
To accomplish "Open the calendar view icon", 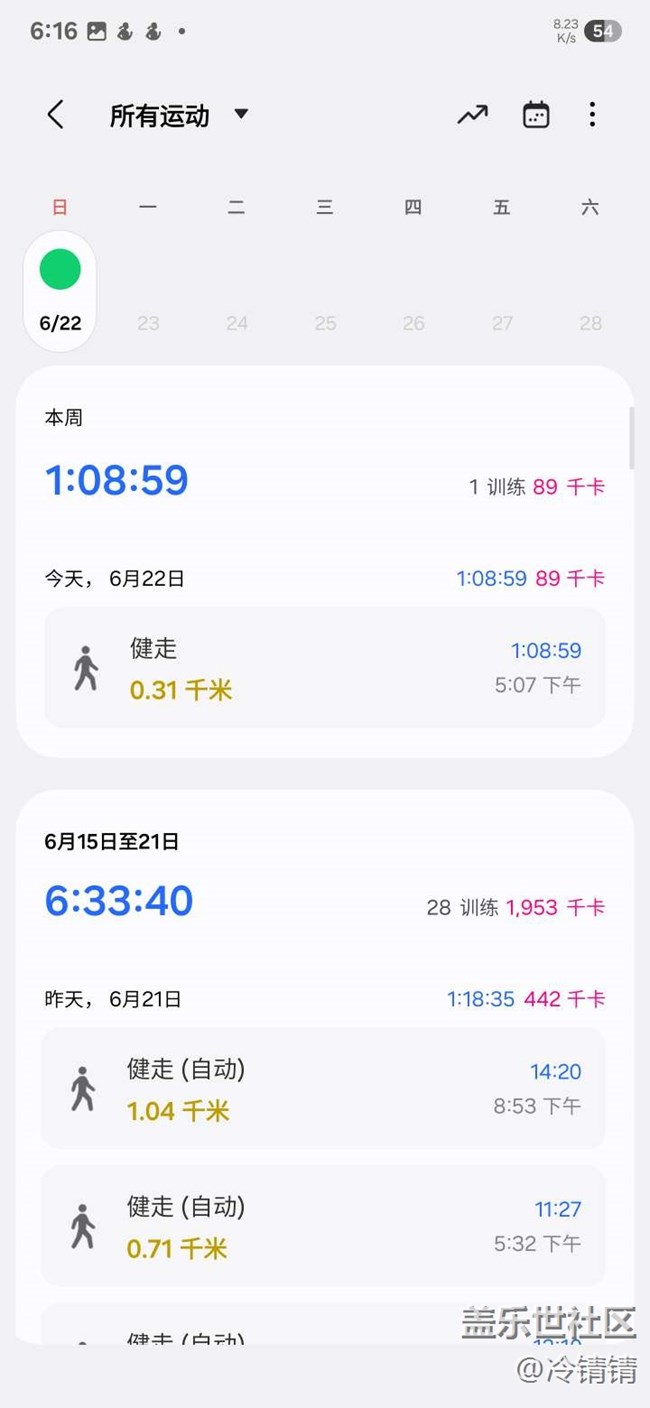I will tap(536, 115).
